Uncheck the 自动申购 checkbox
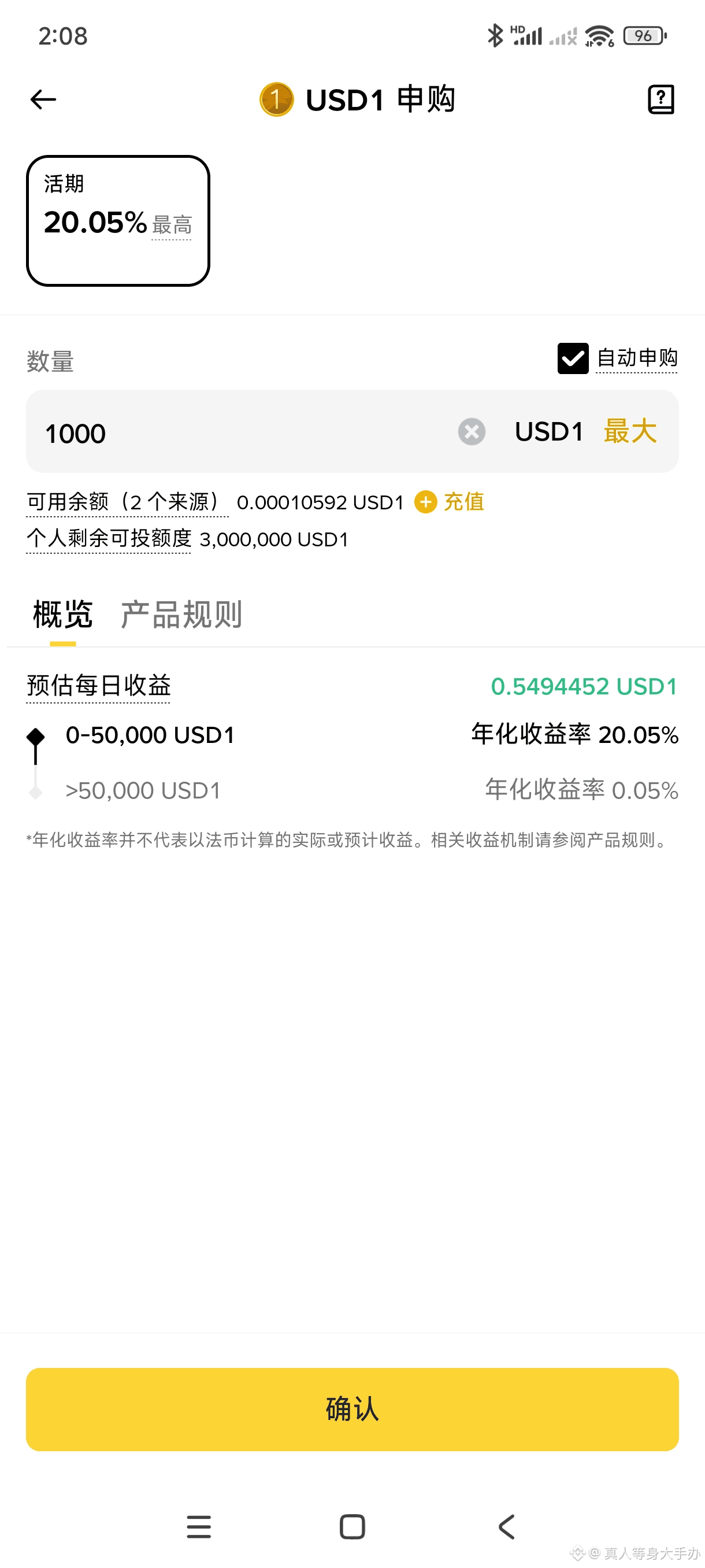The height and width of the screenshot is (1568, 705). click(573, 358)
